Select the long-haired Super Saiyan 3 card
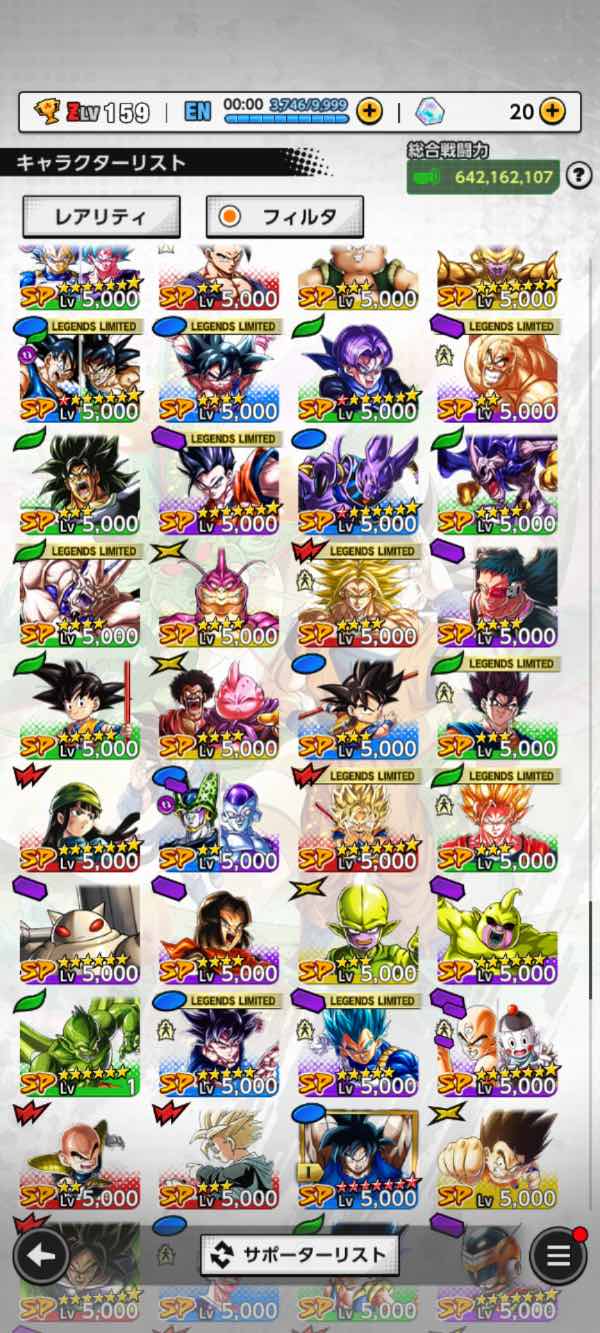This screenshot has width=600, height=1333. pyautogui.click(x=358, y=595)
